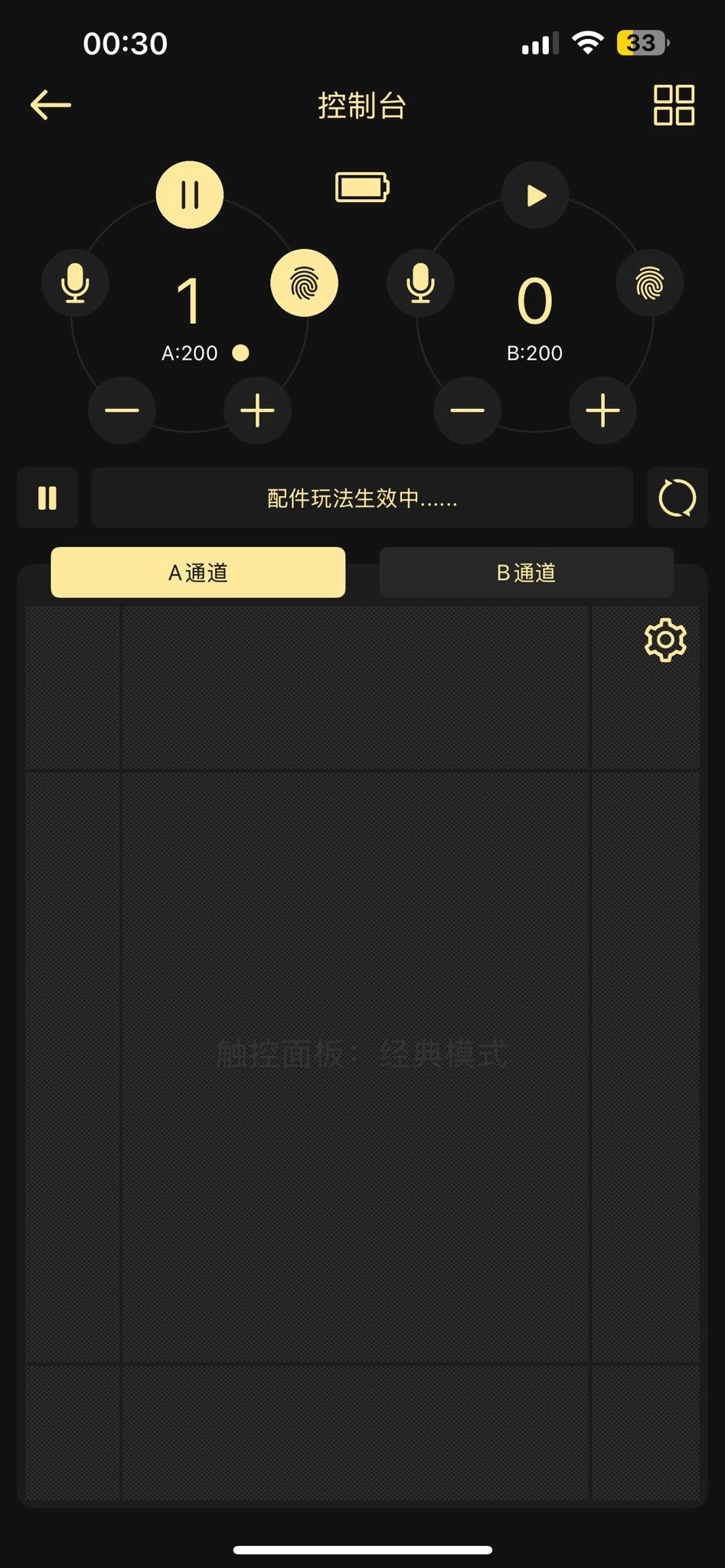
Task: Tap the 配件玩法生效中 status bar
Action: (x=362, y=498)
